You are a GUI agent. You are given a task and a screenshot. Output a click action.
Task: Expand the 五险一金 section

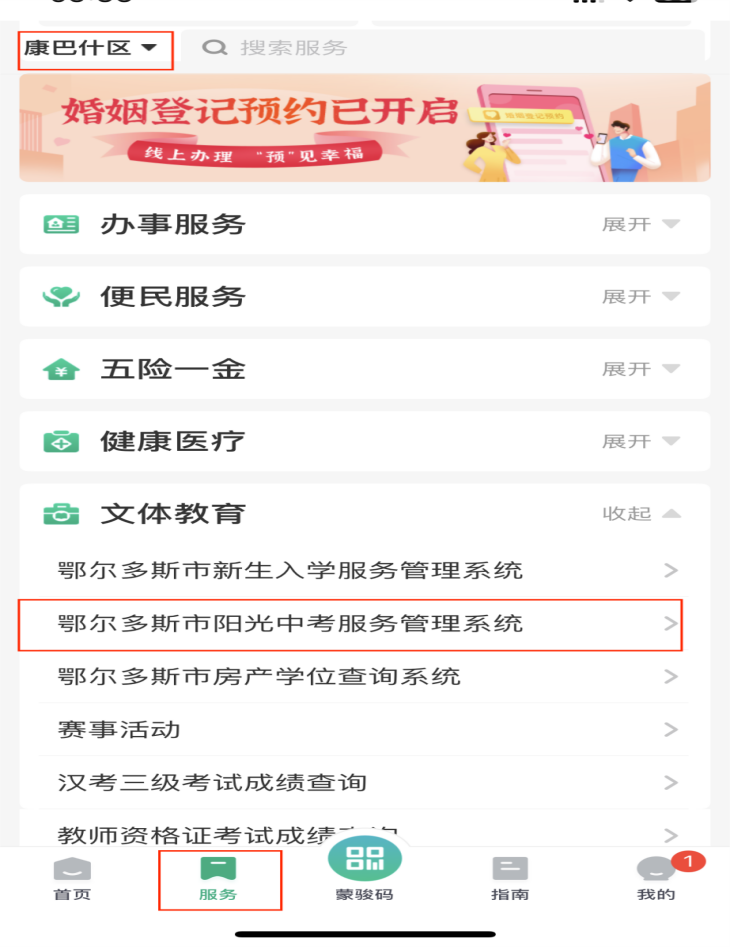tap(640, 369)
